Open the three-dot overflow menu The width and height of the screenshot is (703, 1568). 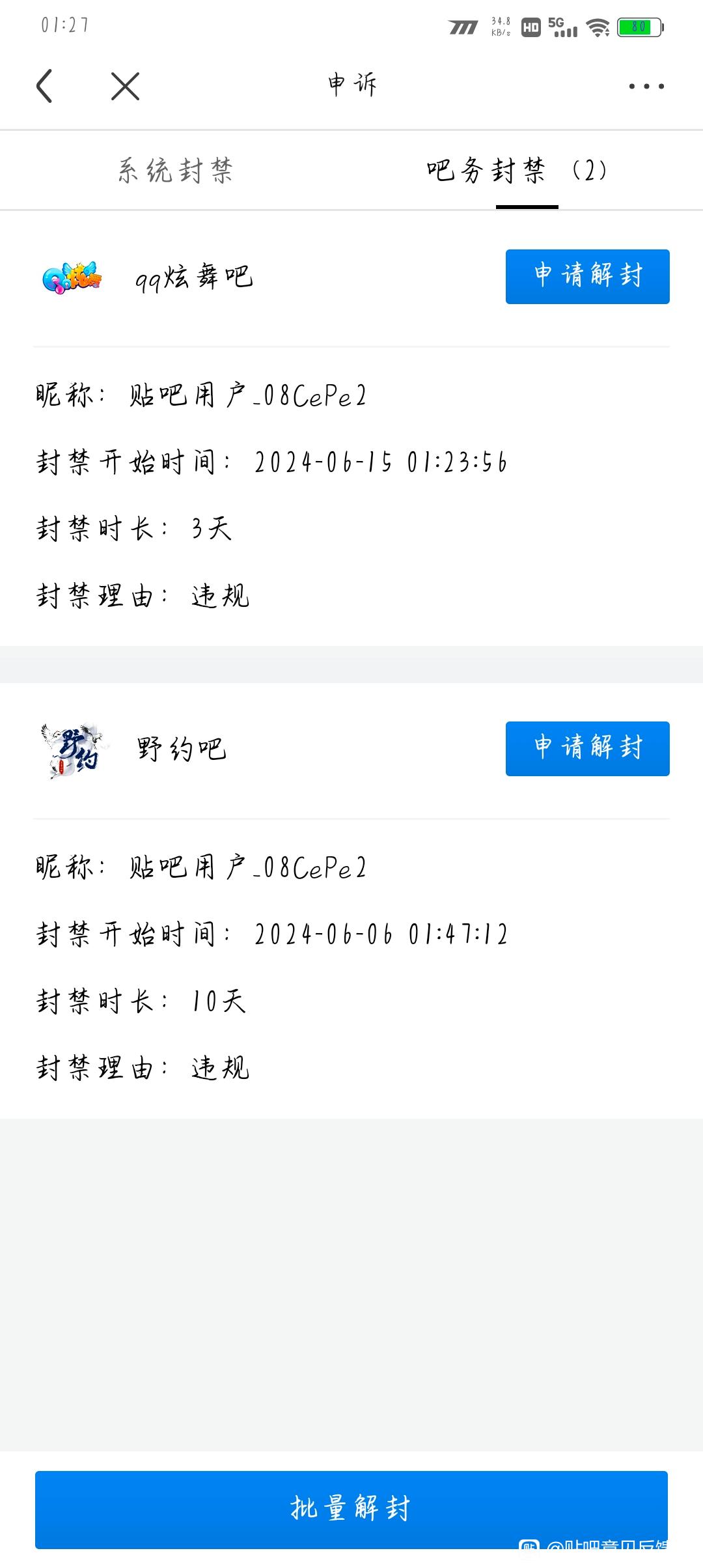646,86
